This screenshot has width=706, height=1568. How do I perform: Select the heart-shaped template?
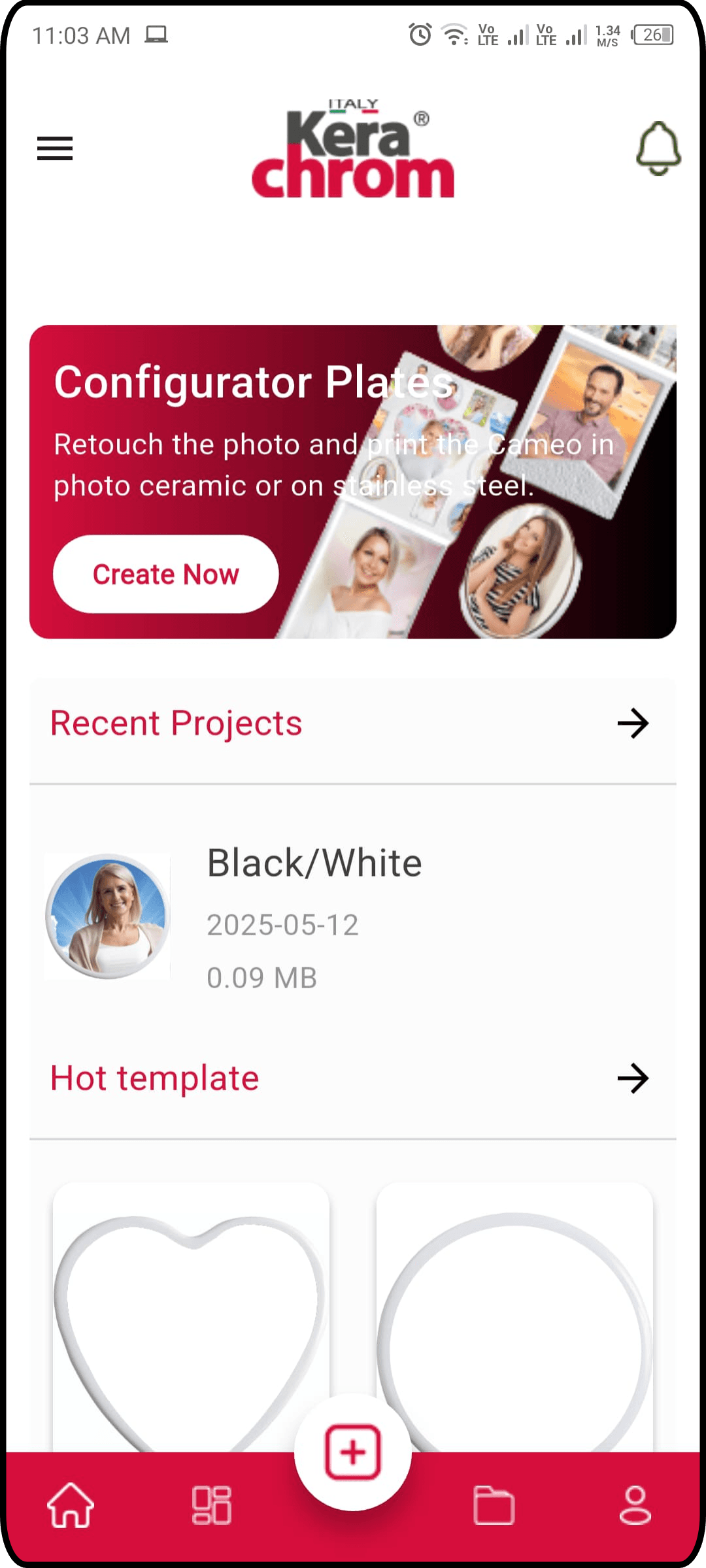pyautogui.click(x=190, y=1314)
